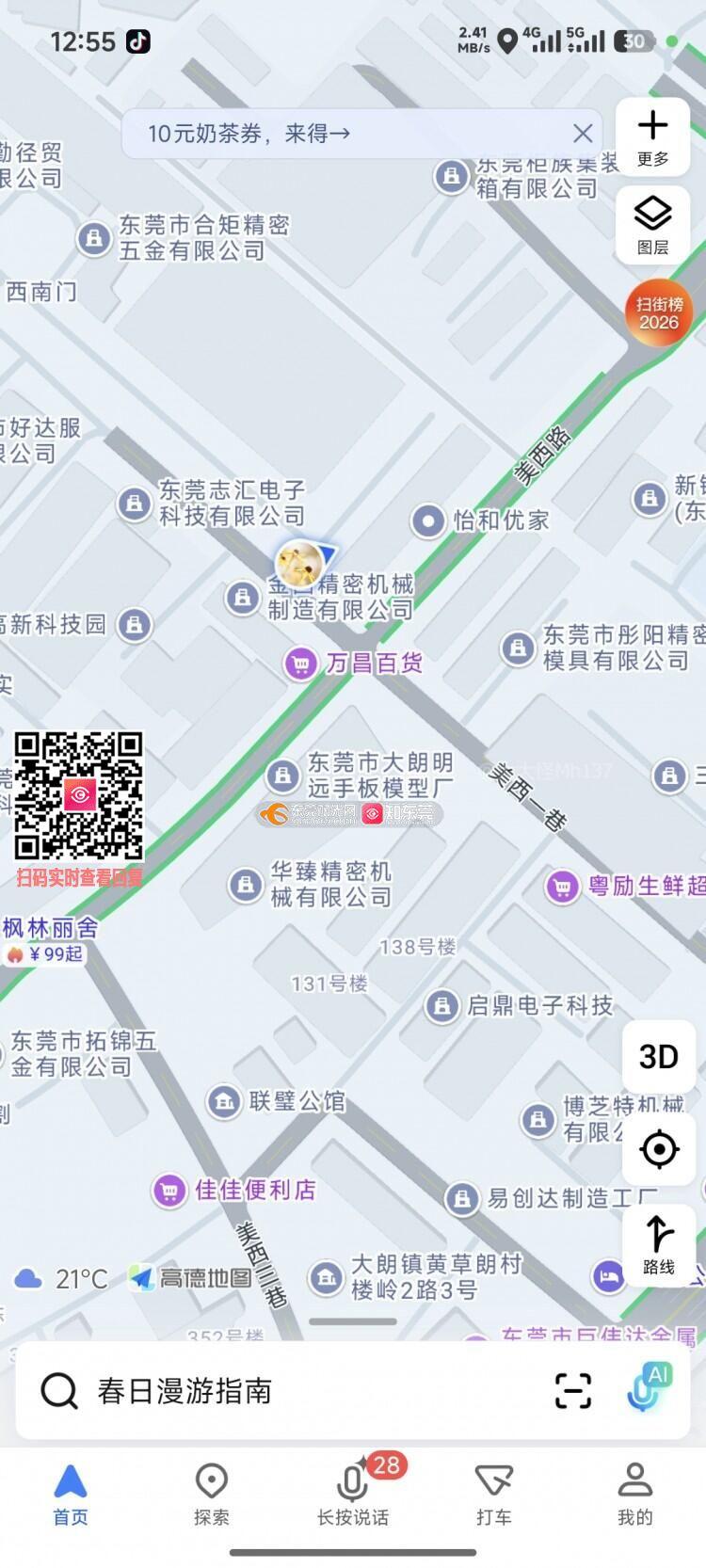
Task: Switch the map to 3D view
Action: [x=658, y=1056]
